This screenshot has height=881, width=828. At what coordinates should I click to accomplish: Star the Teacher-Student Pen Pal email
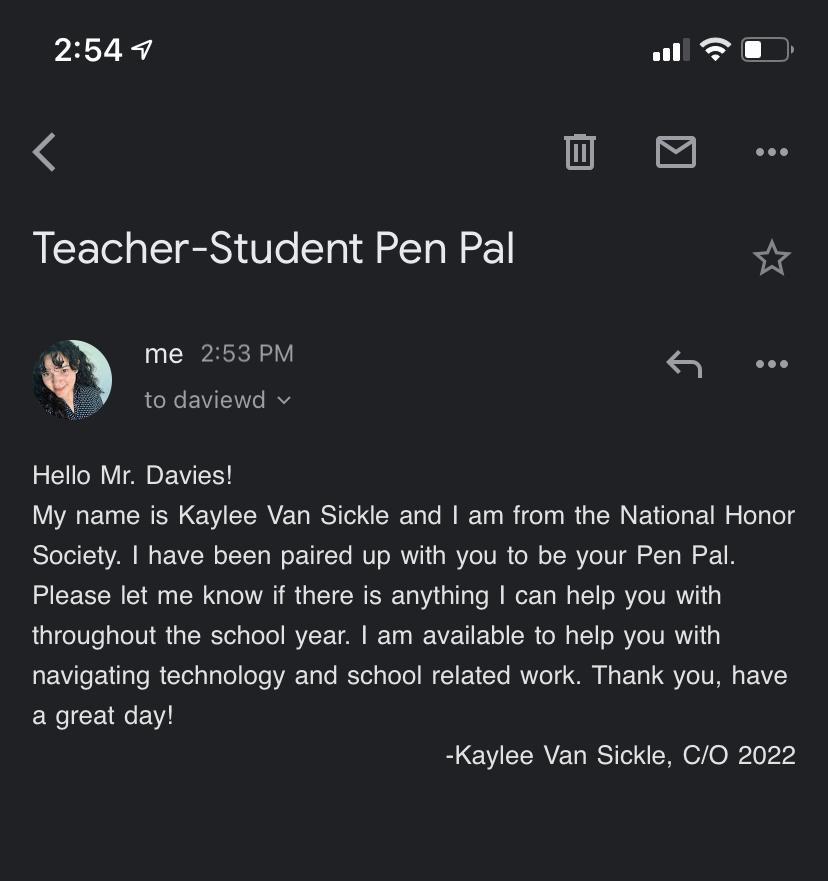coord(771,259)
